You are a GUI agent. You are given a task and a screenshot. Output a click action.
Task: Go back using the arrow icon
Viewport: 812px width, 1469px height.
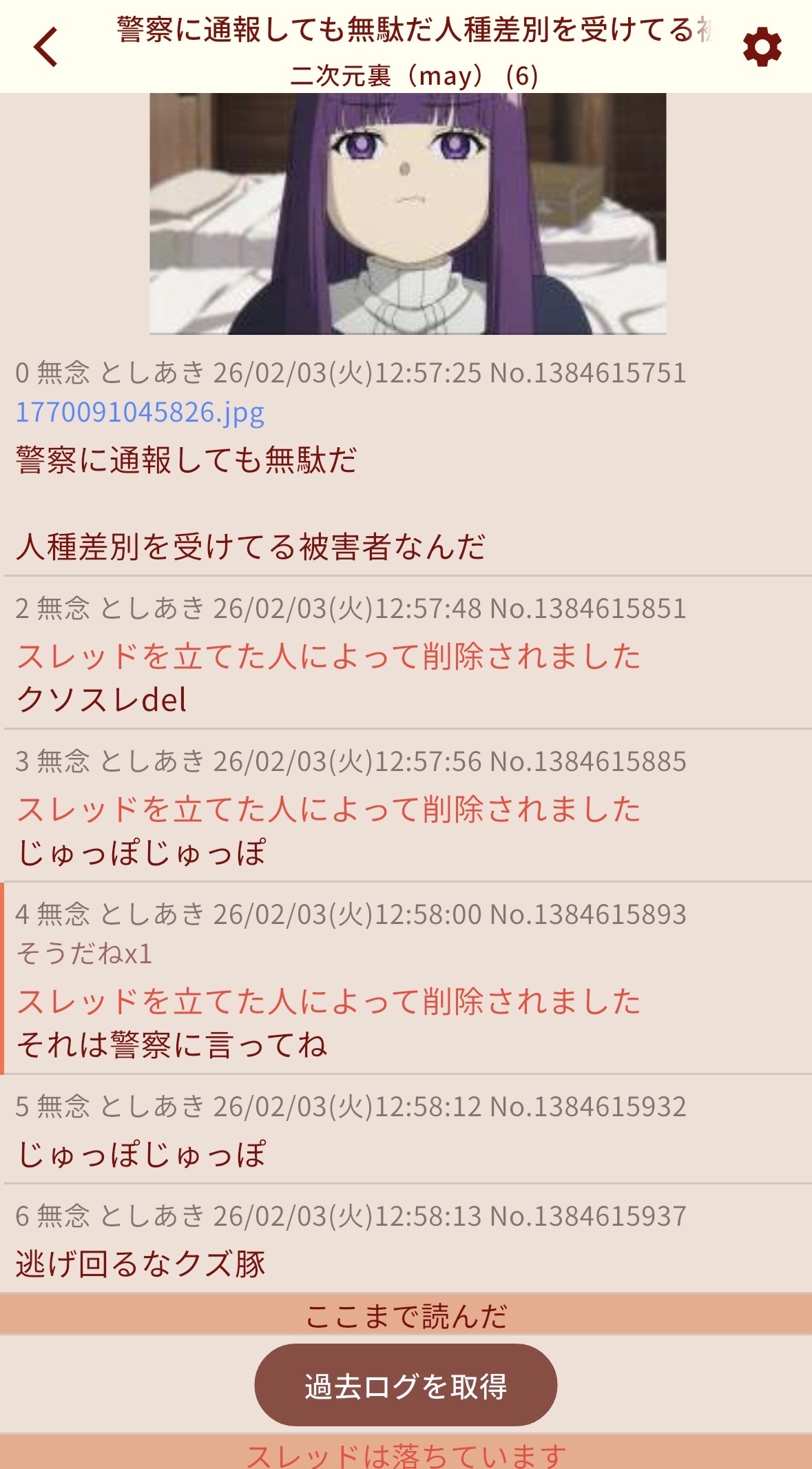tap(45, 47)
